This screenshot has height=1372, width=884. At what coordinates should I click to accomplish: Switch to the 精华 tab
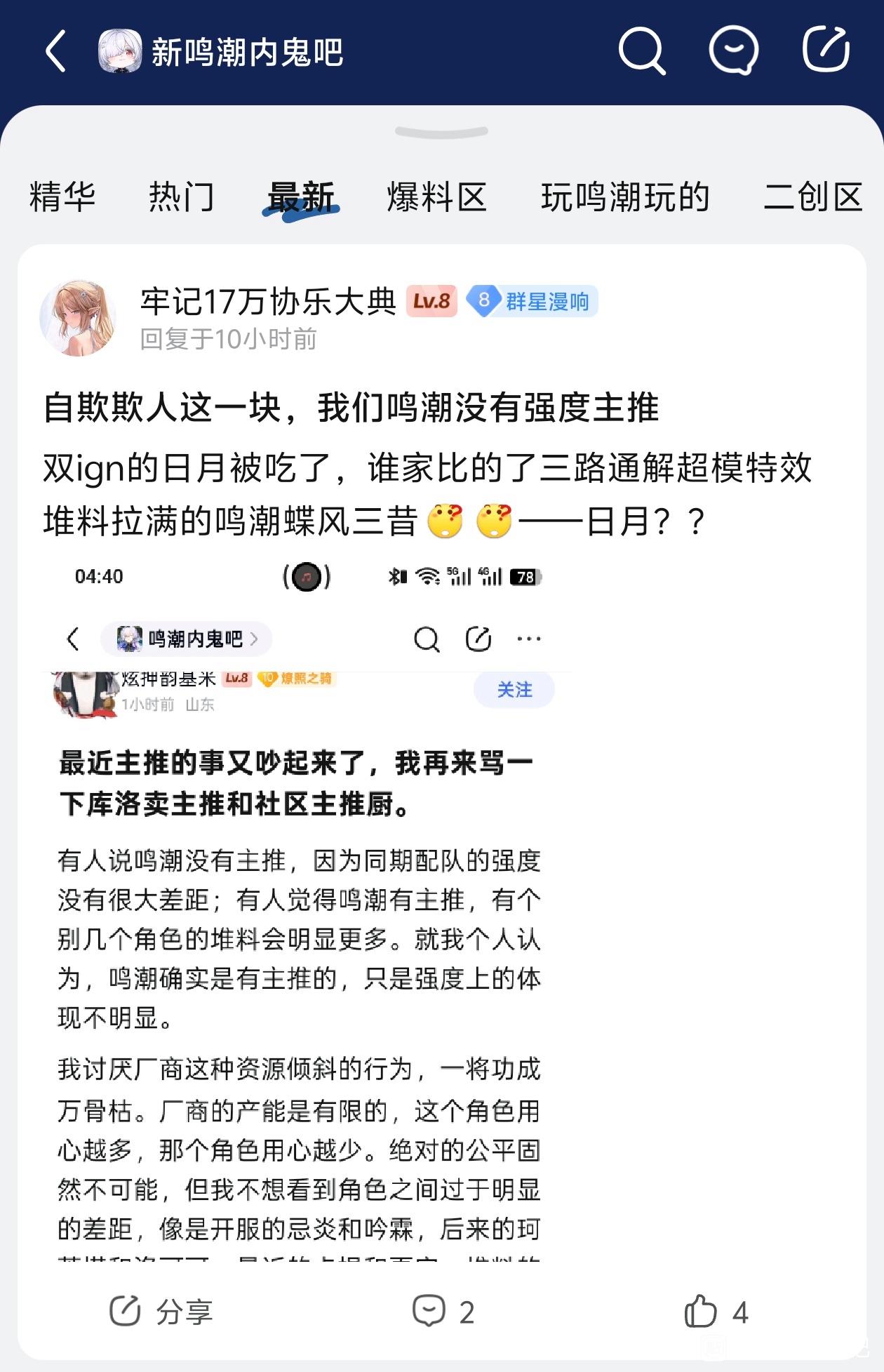[x=62, y=197]
